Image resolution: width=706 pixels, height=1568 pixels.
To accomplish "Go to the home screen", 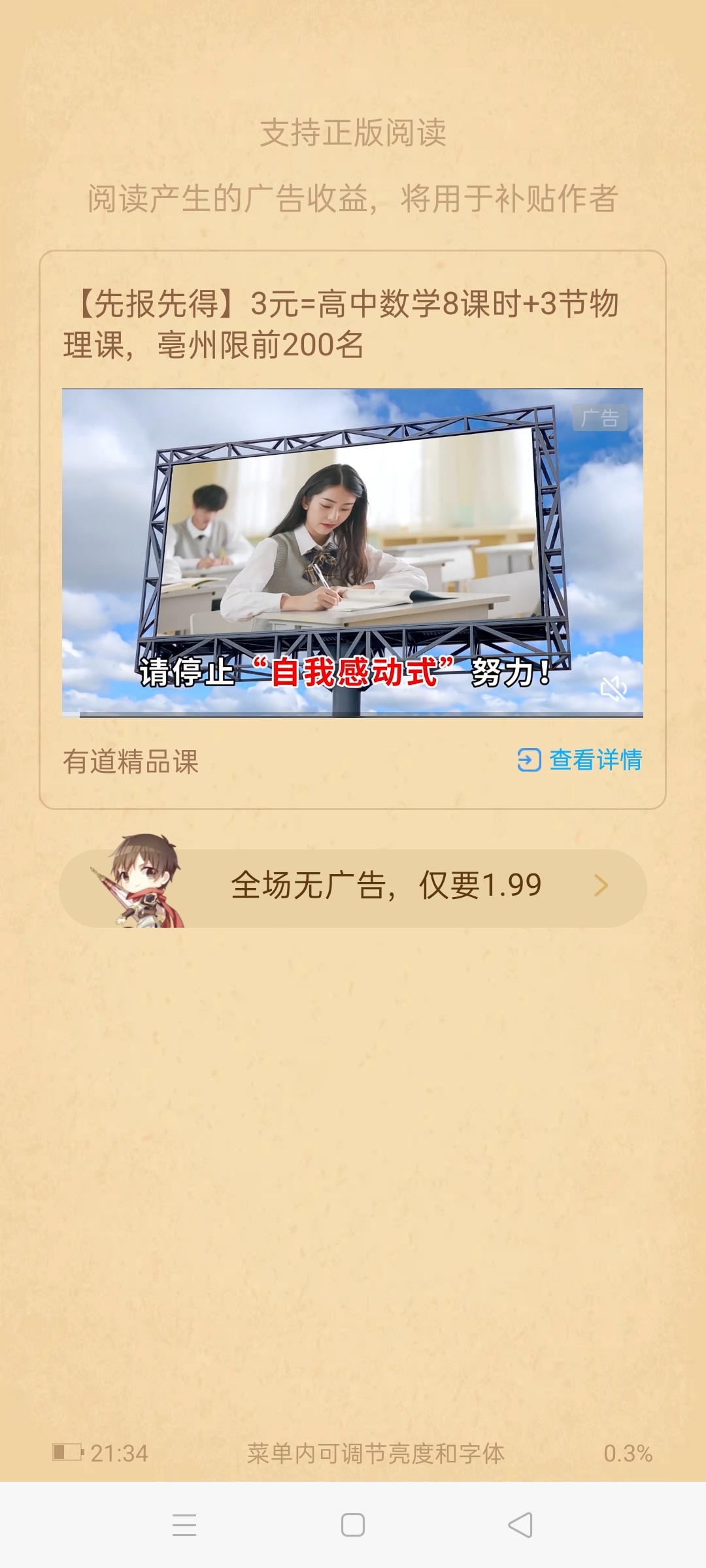I will click(353, 1525).
